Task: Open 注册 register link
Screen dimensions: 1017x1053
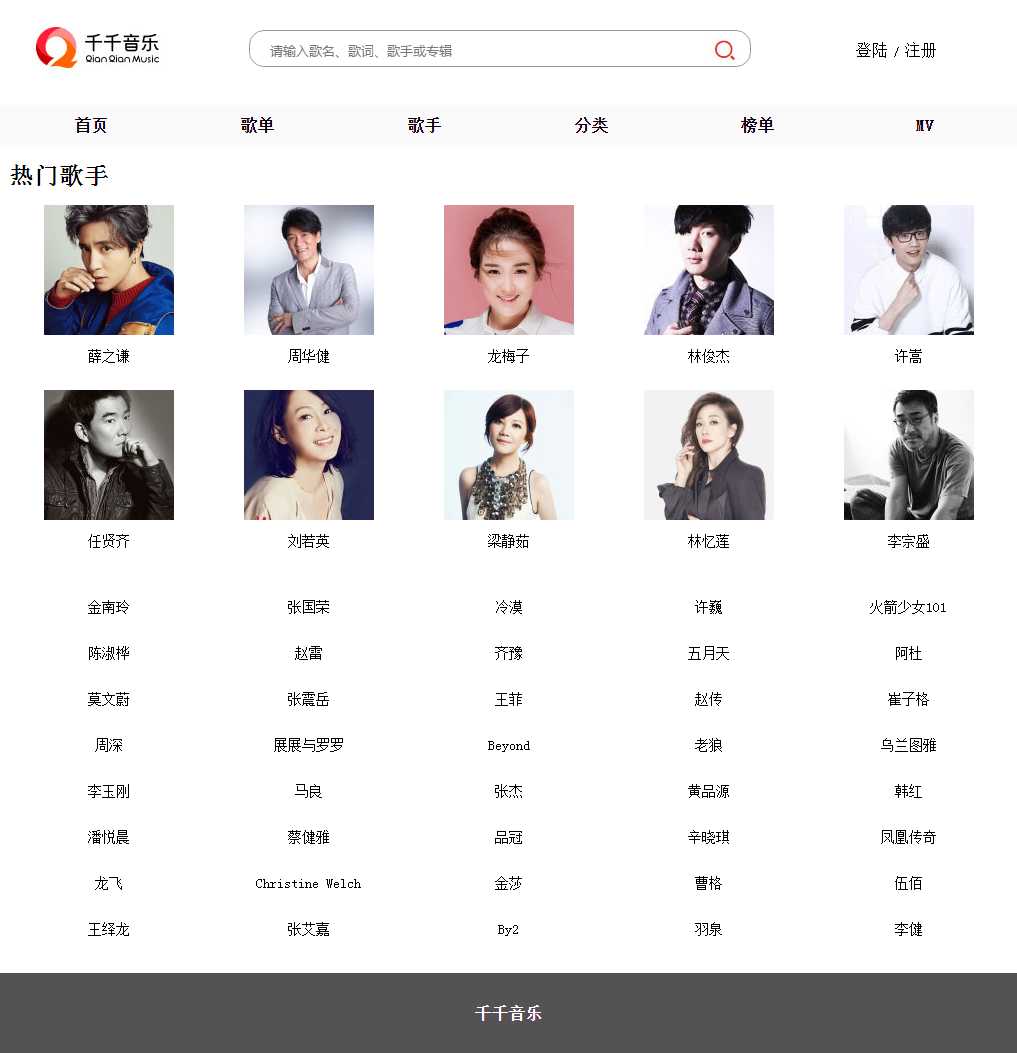Action: pyautogui.click(x=920, y=50)
